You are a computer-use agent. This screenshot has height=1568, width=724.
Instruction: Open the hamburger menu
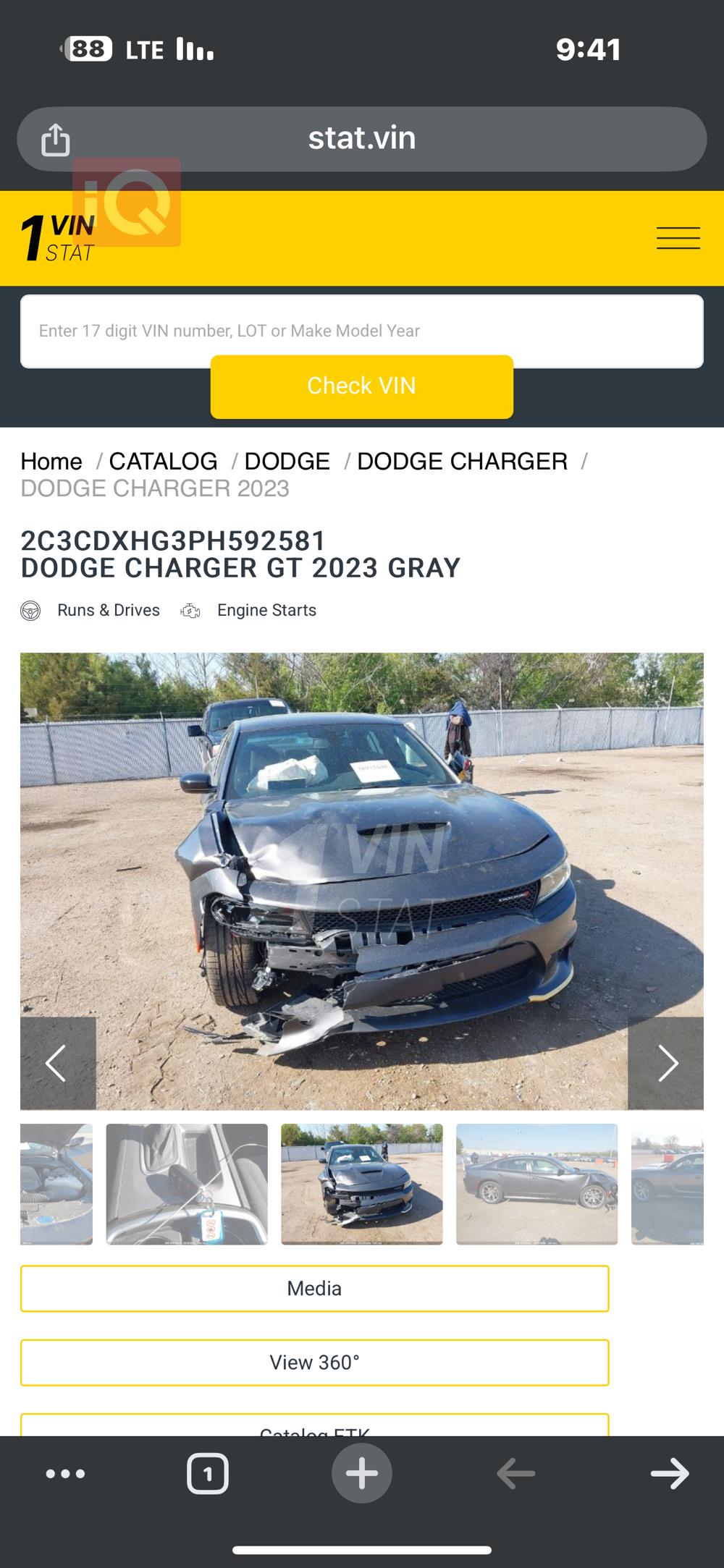tap(678, 238)
